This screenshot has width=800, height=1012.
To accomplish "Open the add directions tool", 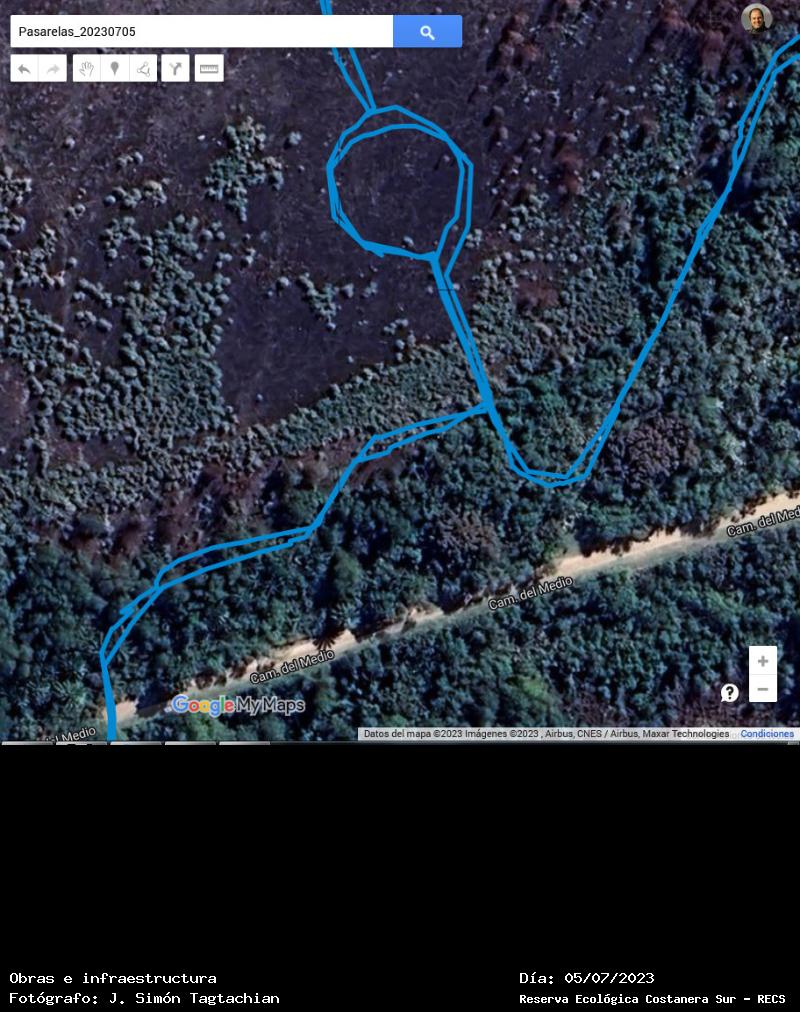I will [176, 68].
